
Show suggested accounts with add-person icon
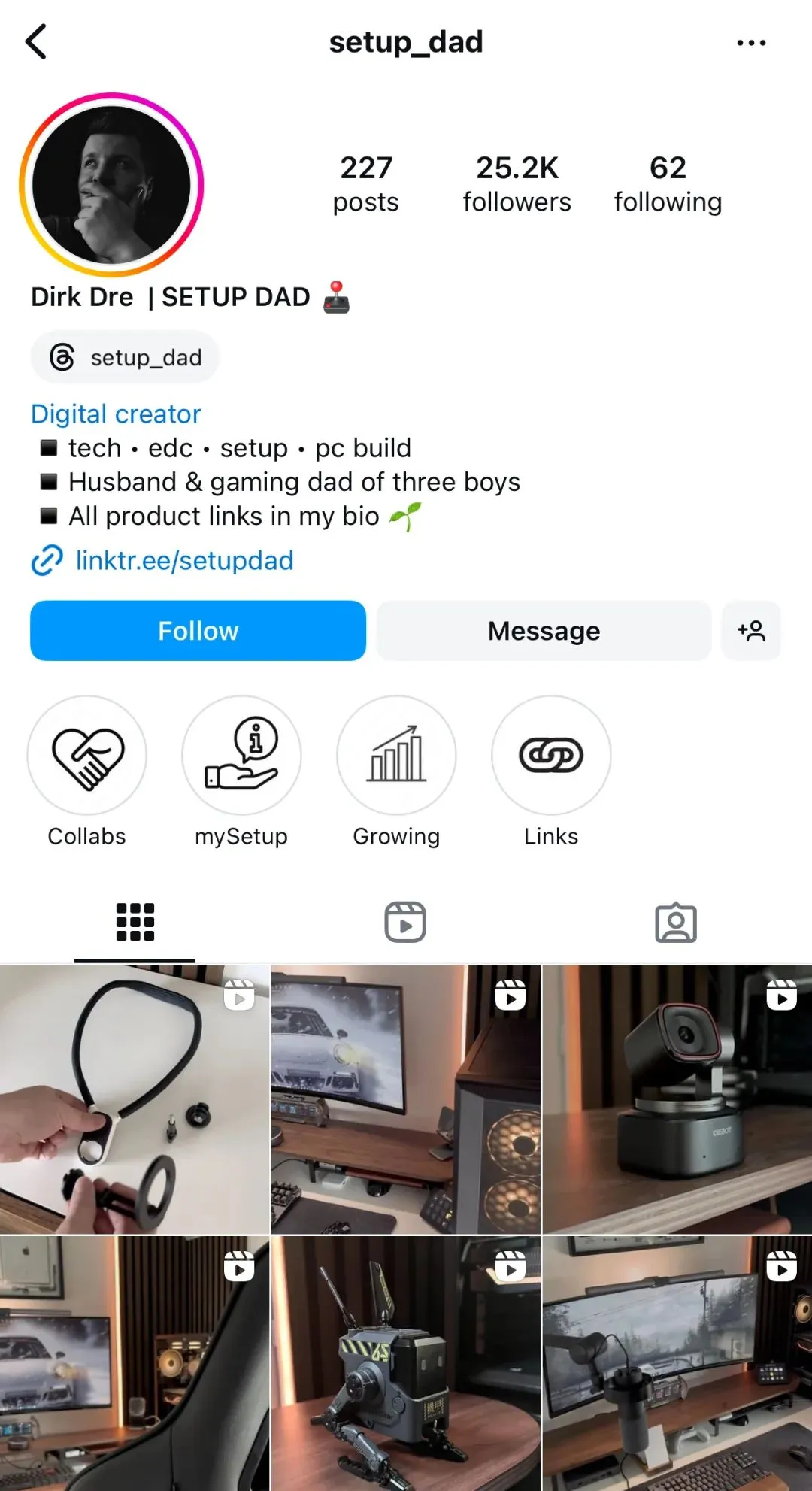coord(751,631)
